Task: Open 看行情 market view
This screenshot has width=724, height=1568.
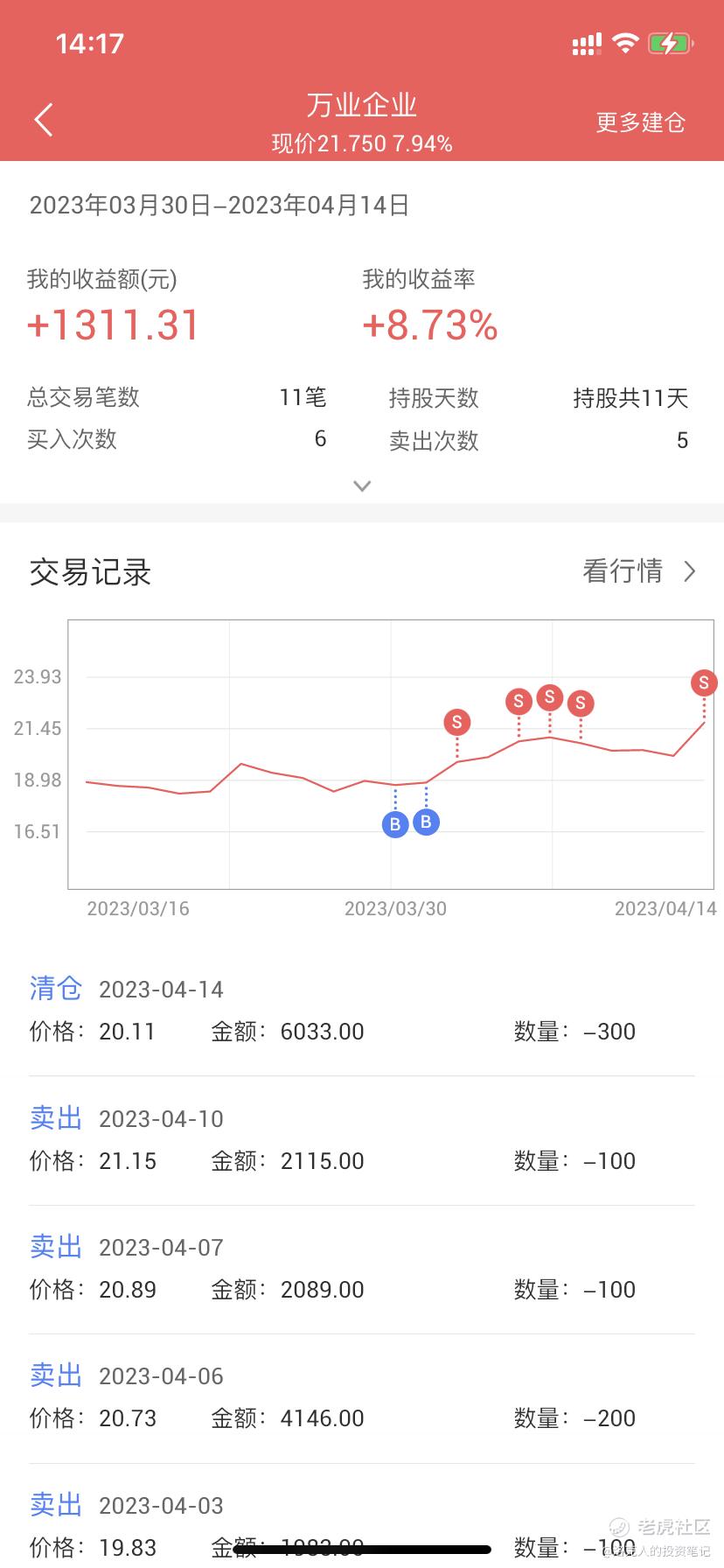Action: point(639,571)
